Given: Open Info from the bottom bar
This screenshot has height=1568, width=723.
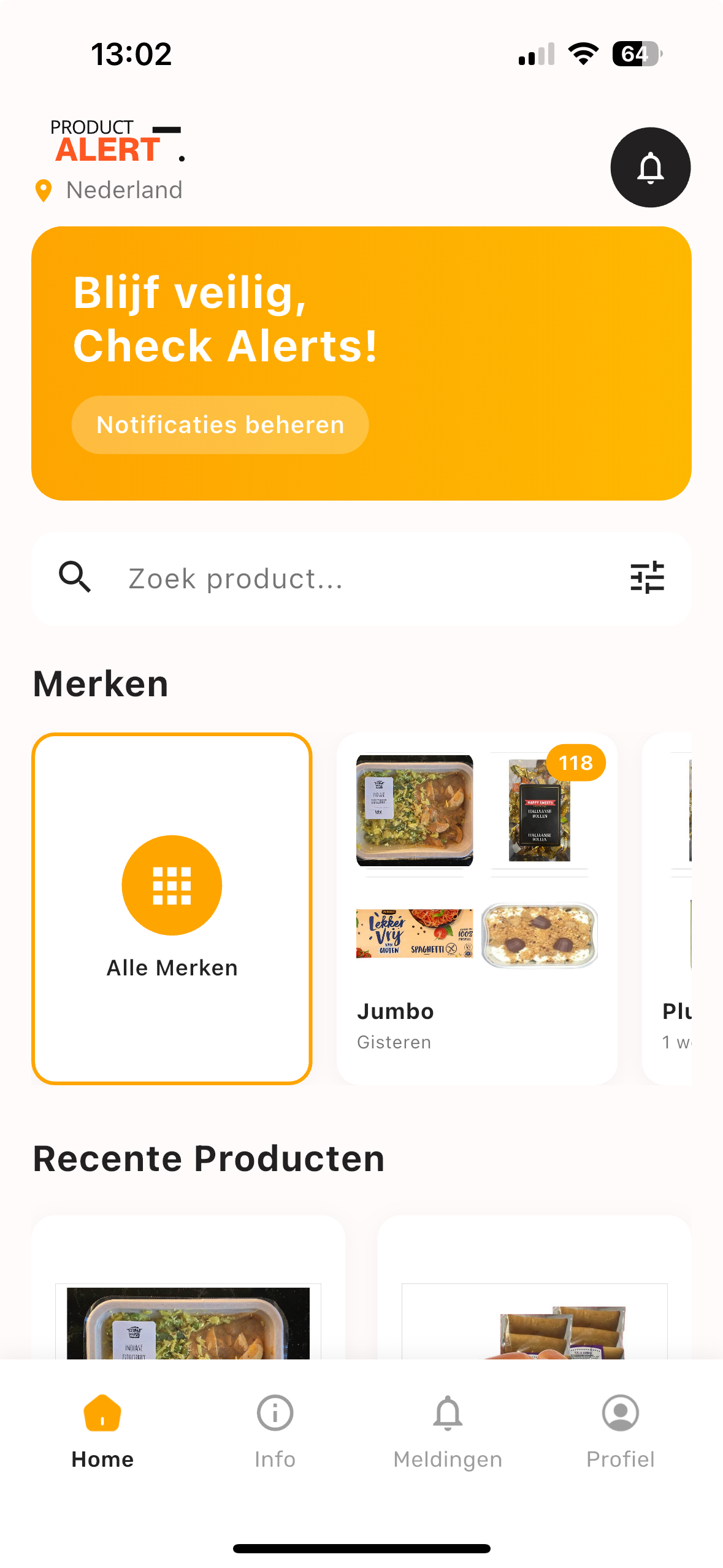Looking at the screenshot, I should pyautogui.click(x=274, y=1412).
